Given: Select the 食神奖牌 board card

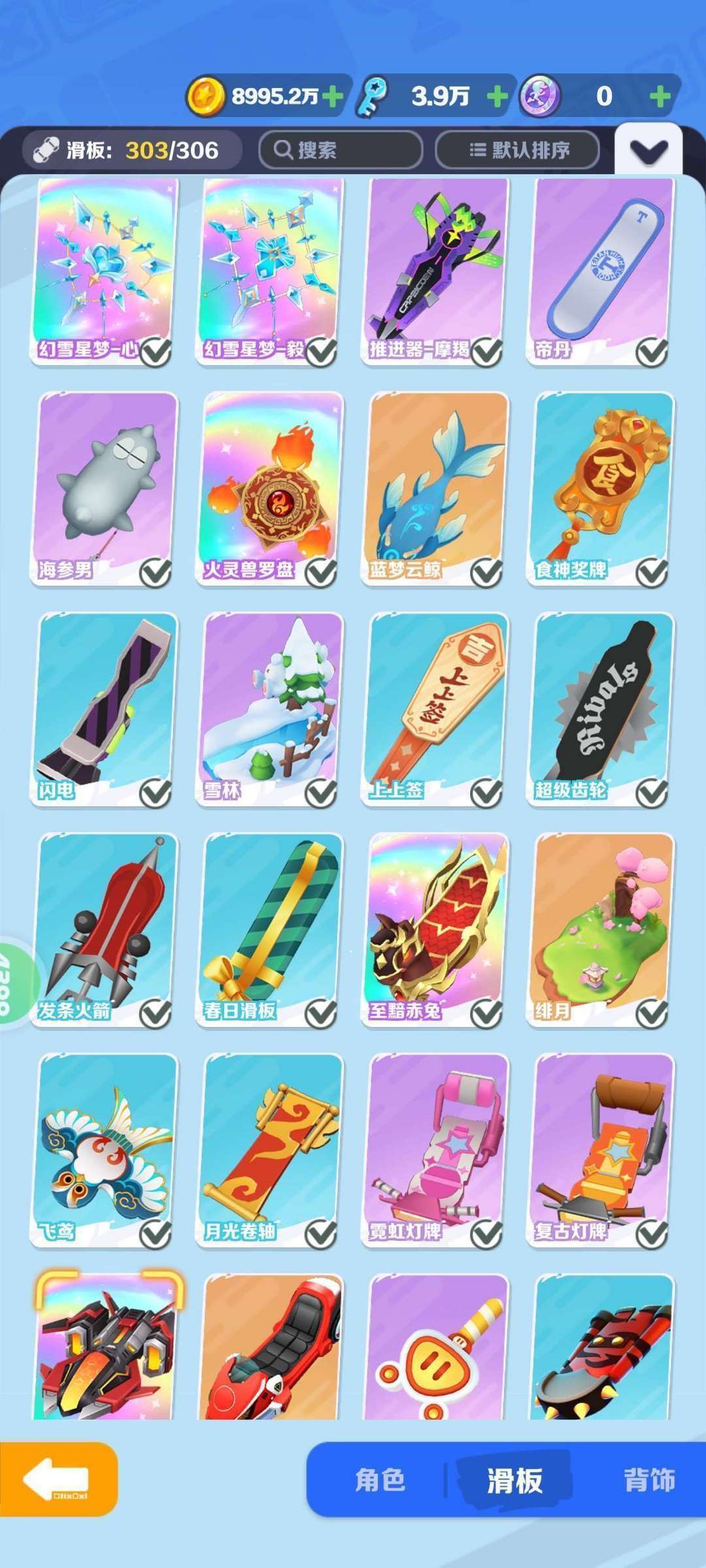Looking at the screenshot, I should click(x=601, y=489).
